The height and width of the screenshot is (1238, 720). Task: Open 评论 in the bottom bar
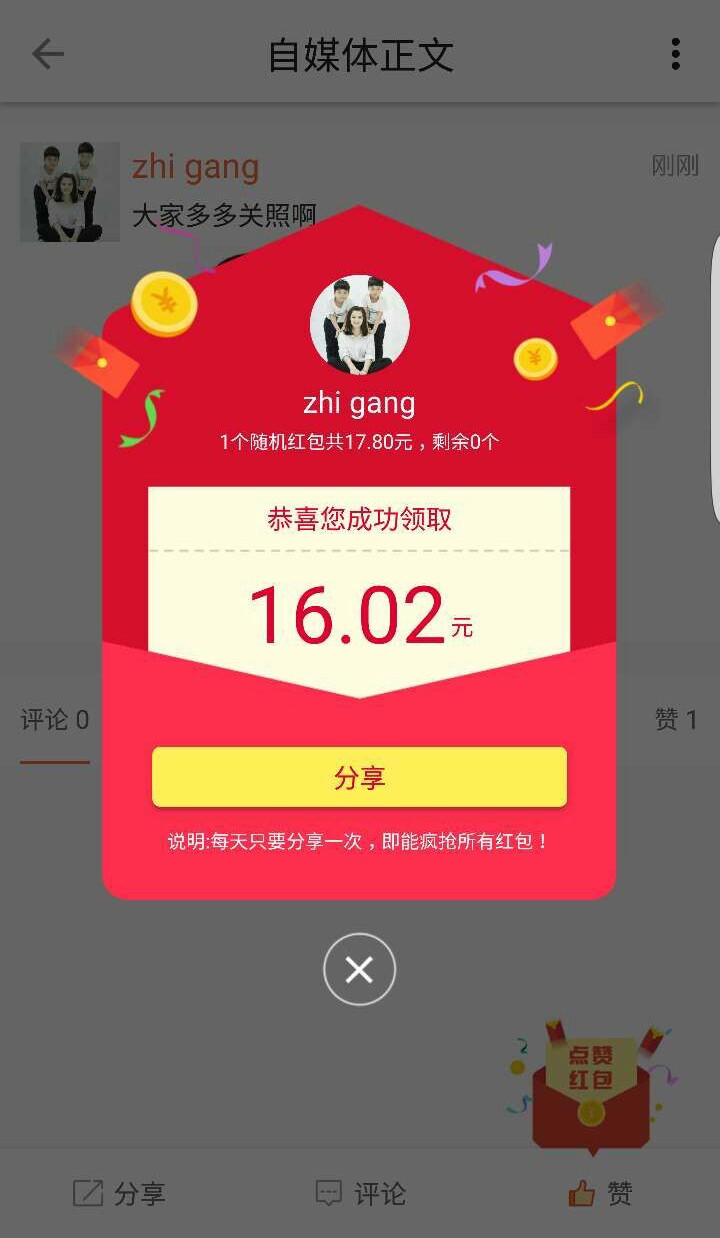(360, 1193)
